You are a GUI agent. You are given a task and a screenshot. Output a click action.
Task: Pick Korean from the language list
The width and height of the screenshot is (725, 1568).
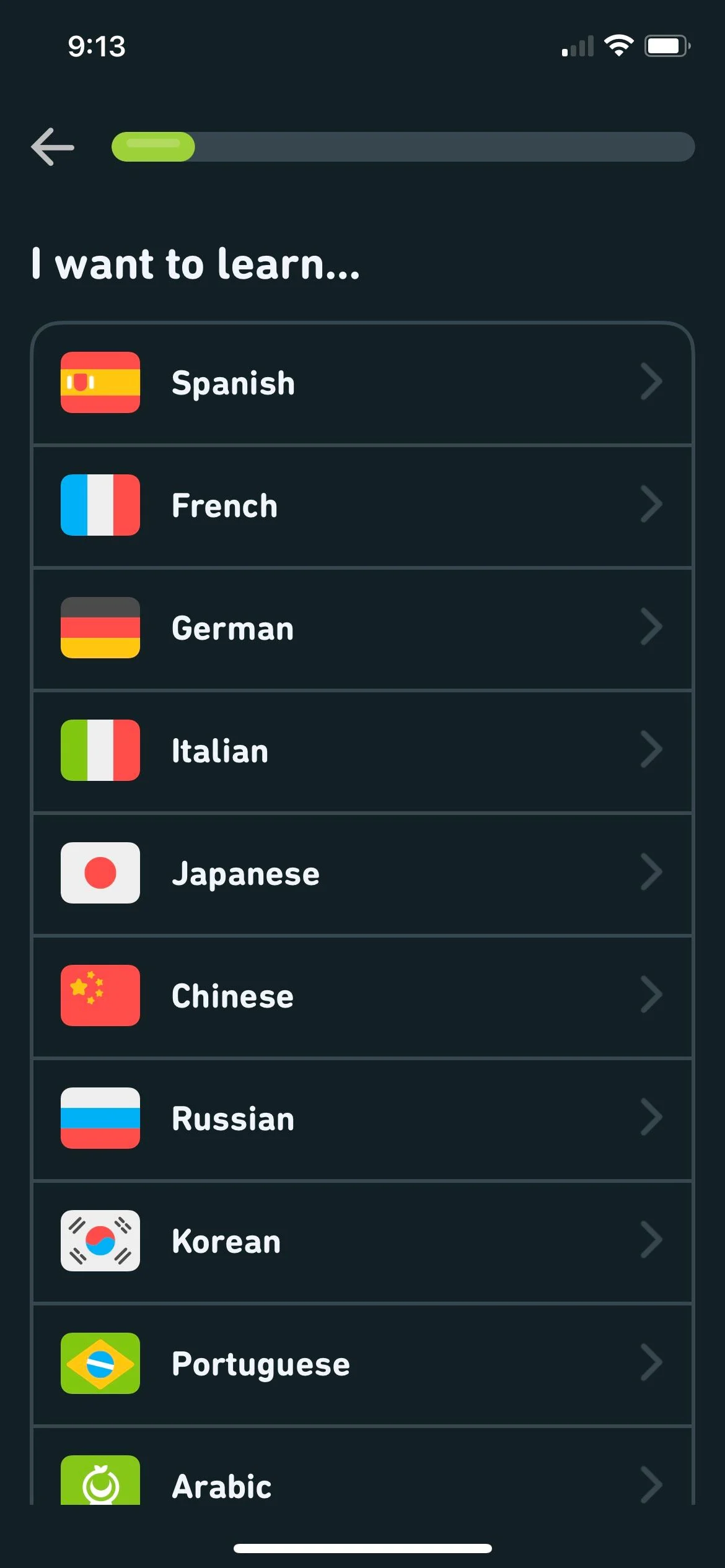pyautogui.click(x=362, y=1241)
